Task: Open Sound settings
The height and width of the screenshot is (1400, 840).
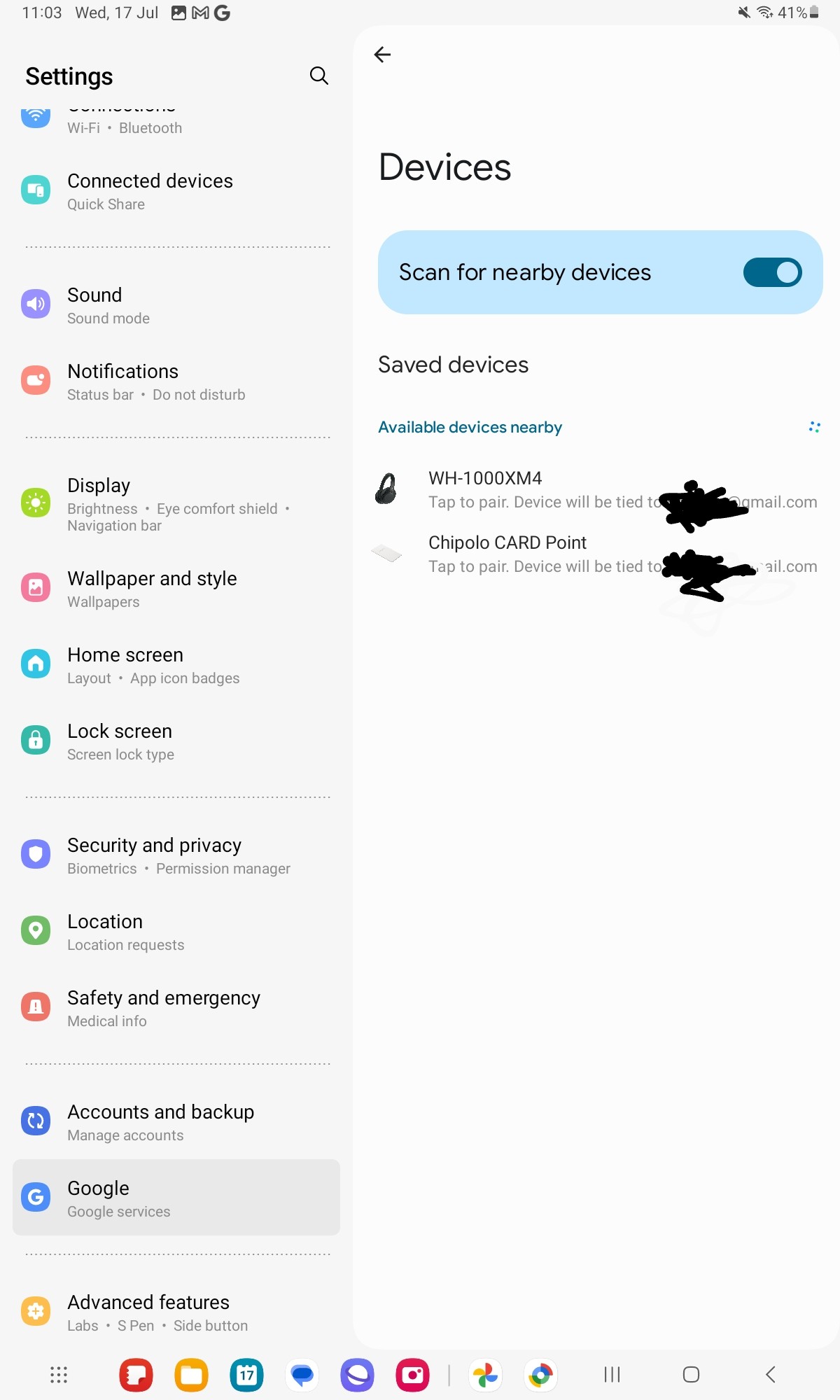Action: coord(176,305)
